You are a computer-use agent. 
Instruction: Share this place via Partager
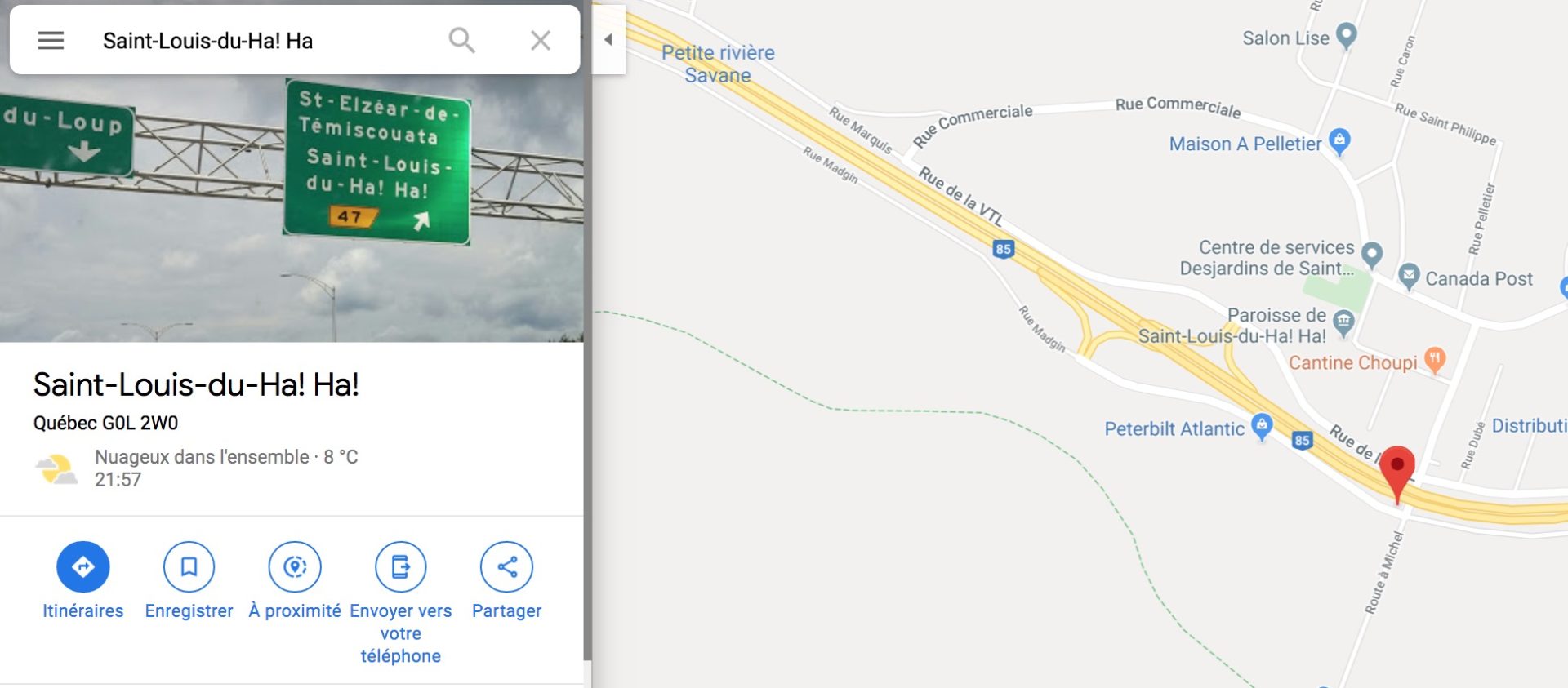(x=506, y=566)
